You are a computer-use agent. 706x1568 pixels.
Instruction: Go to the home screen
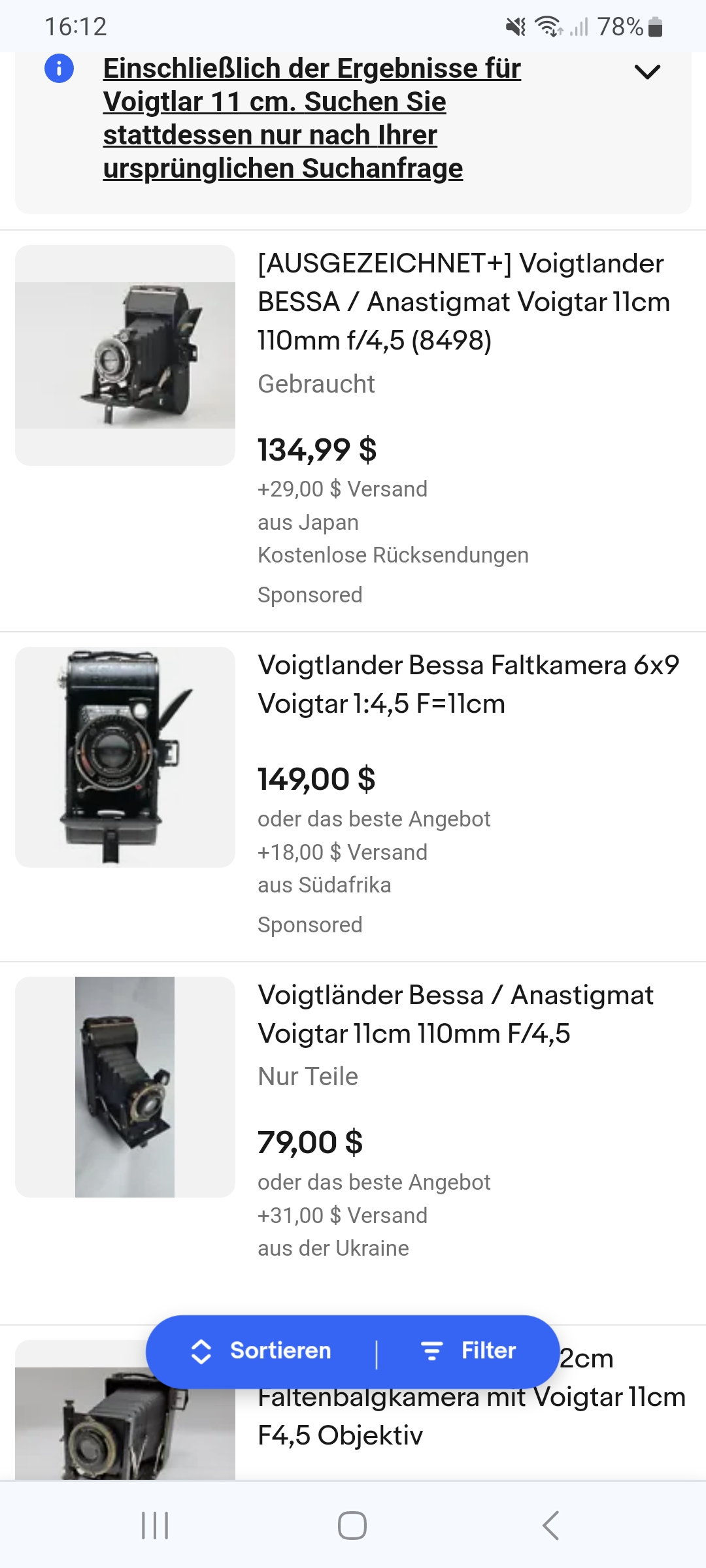pyautogui.click(x=352, y=1526)
